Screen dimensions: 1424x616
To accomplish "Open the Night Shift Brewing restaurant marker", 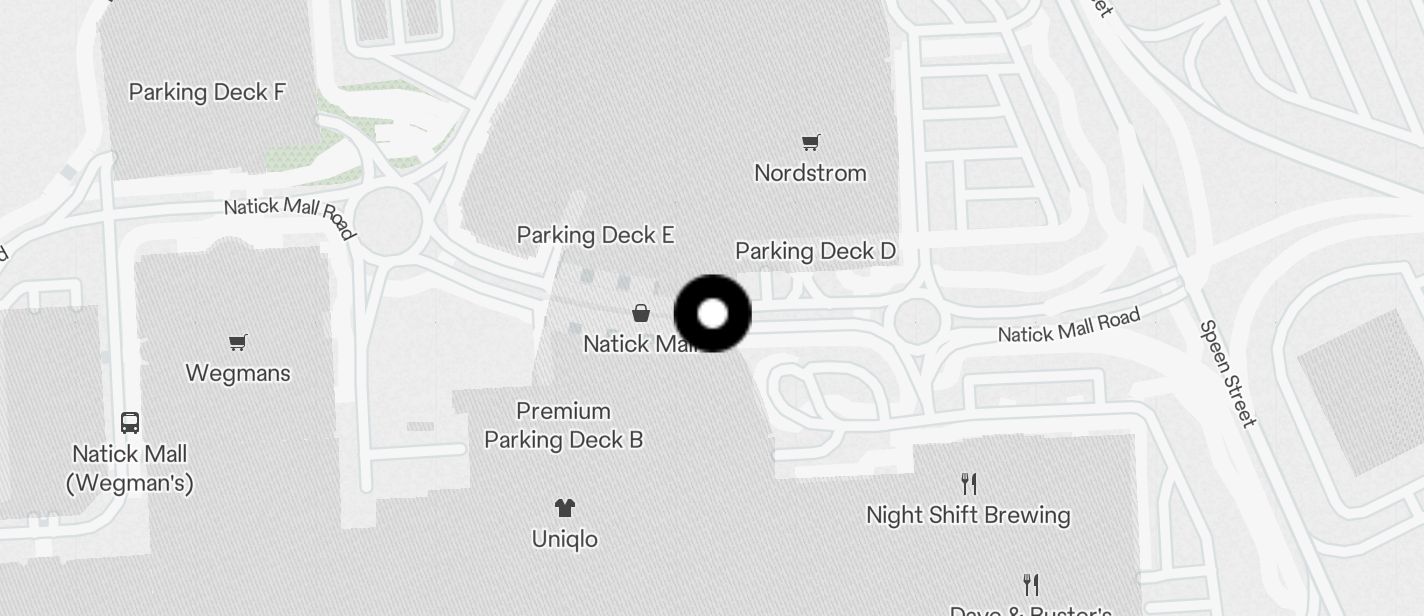I will click(968, 484).
